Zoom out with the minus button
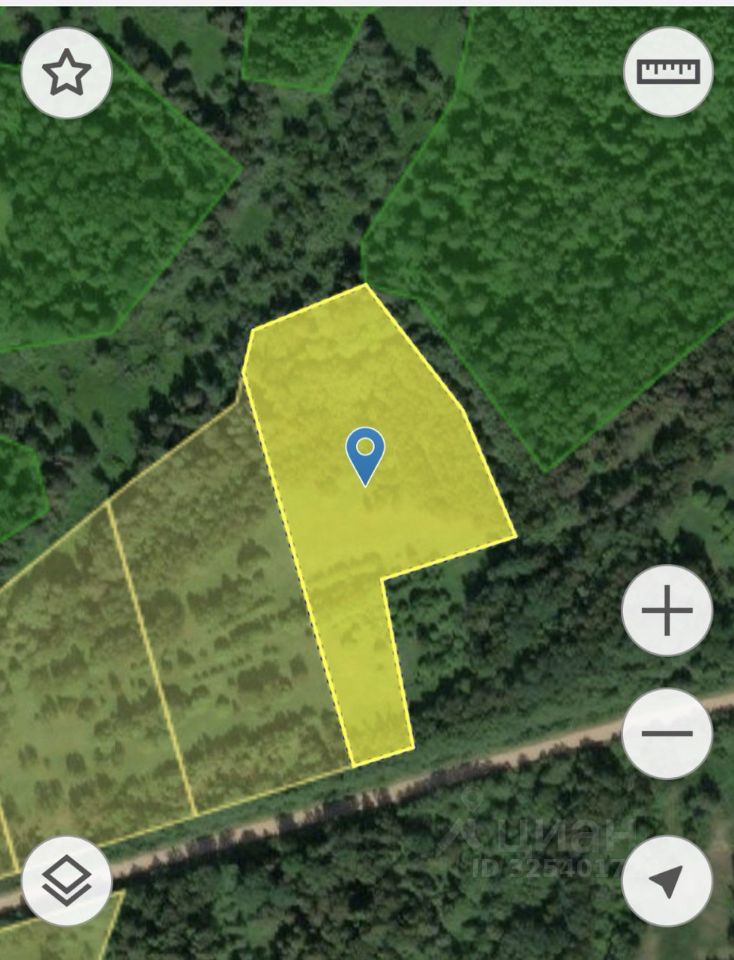Viewport: 734px width, 960px height. [667, 733]
